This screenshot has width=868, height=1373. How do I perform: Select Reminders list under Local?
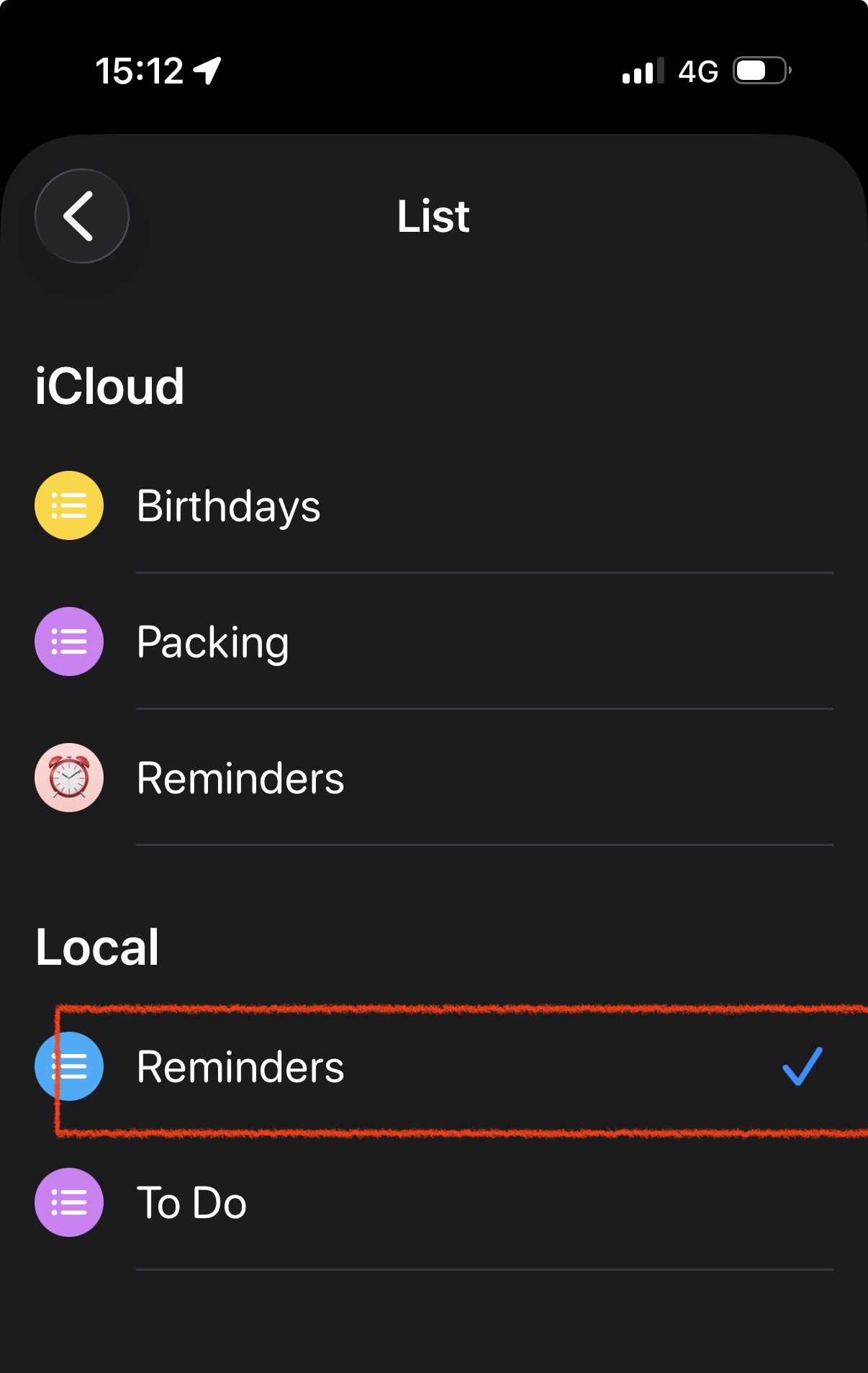coord(240,1067)
